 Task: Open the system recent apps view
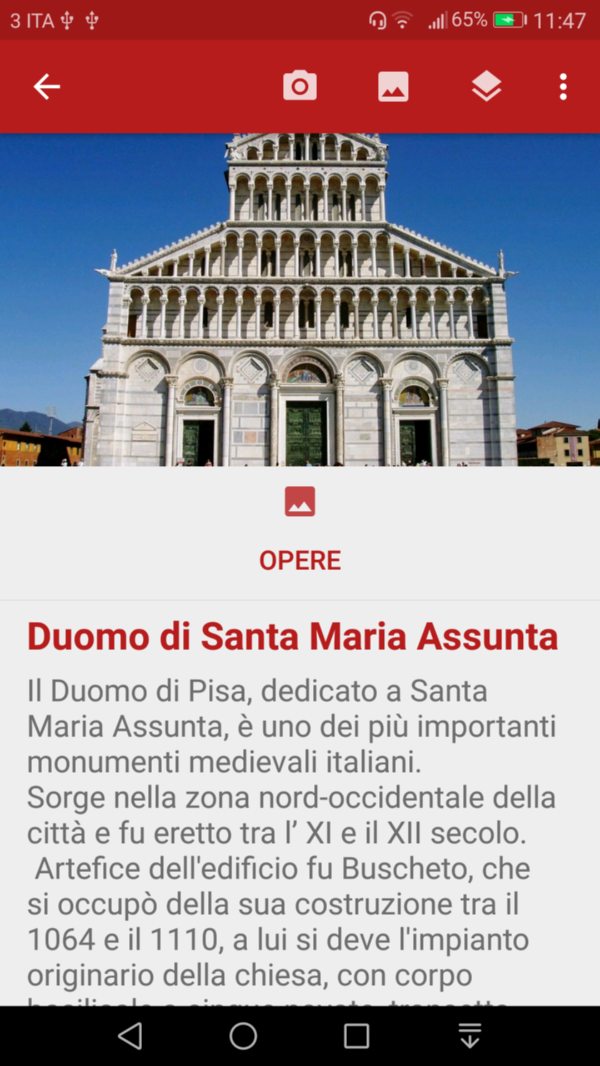[x=356, y=1036]
